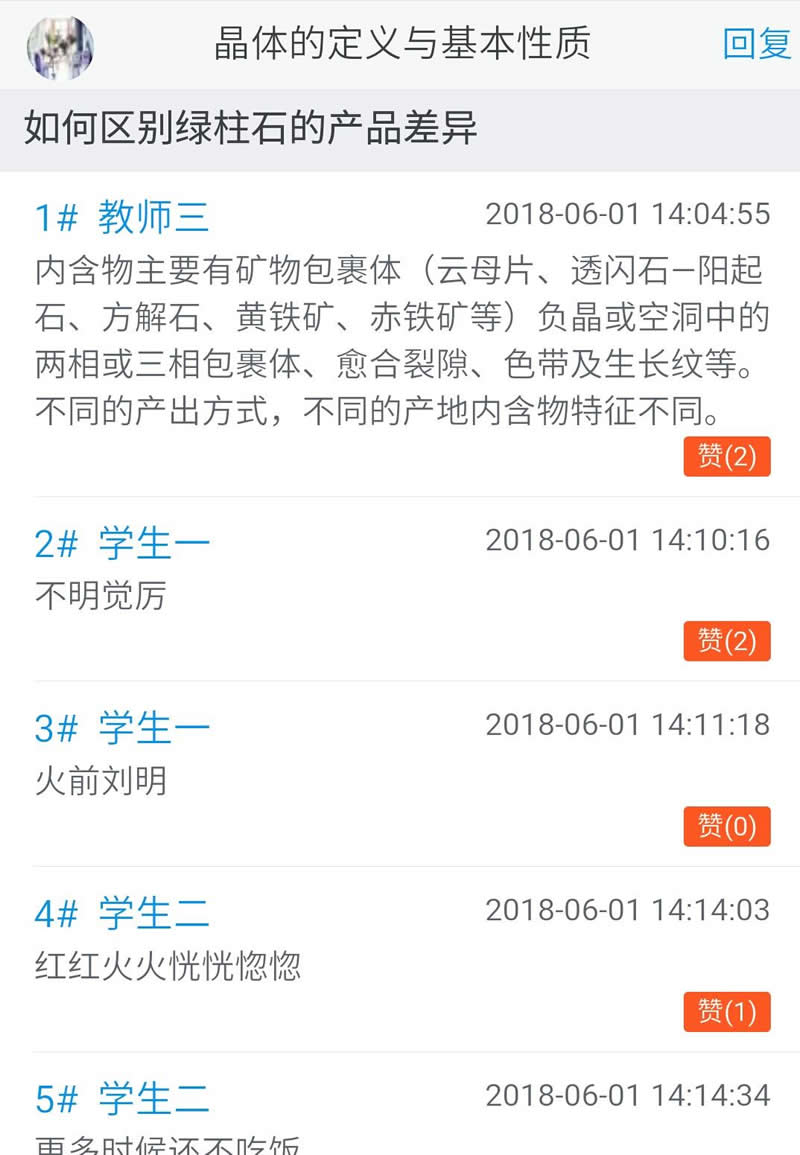The height and width of the screenshot is (1155, 800).
Task: Like post 4# 红红火火恍恍惚惚
Action: [727, 1011]
